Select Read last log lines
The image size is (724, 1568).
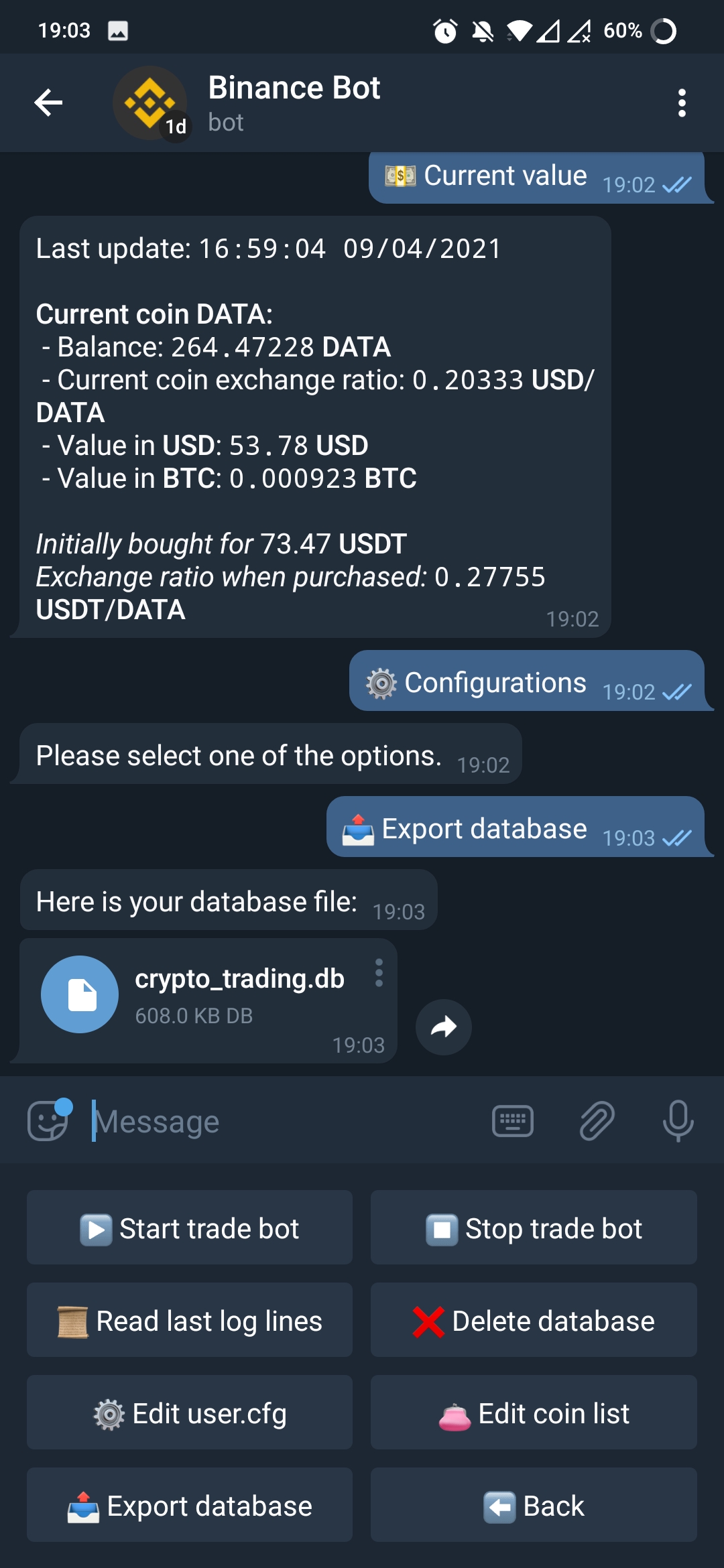[190, 1321]
